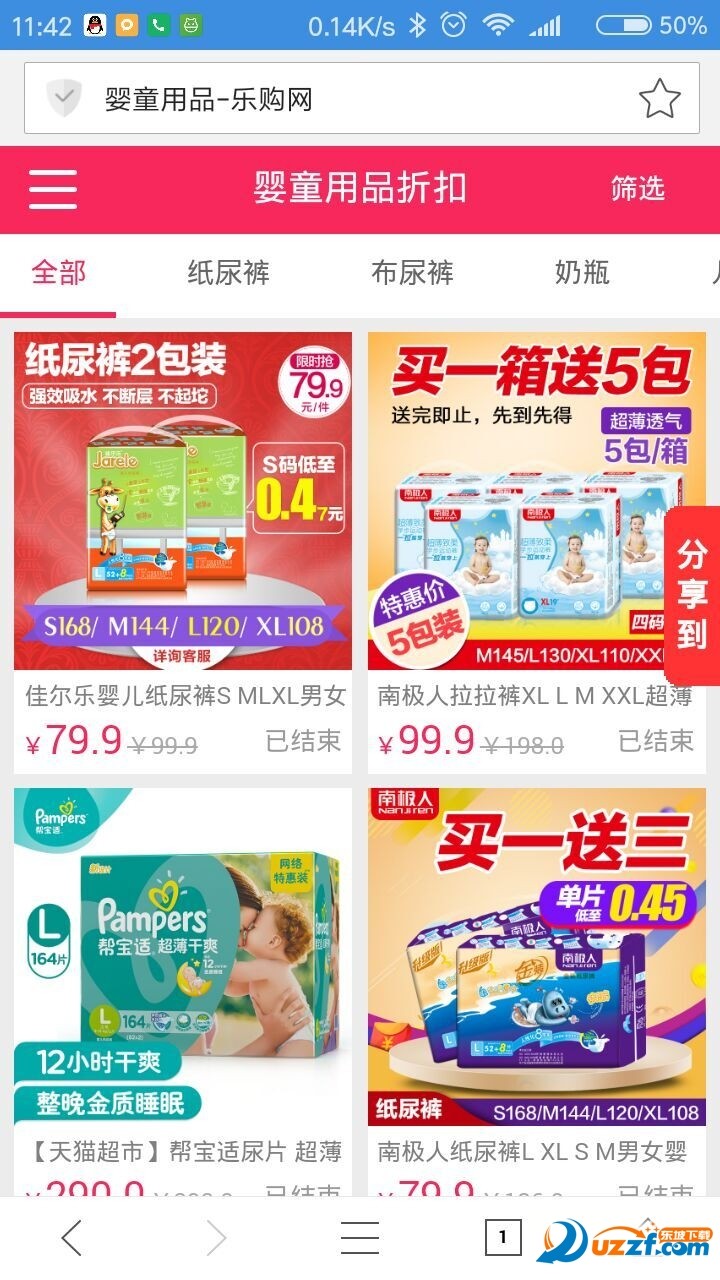Tap the address bar showing 婴童用品-乐购网
720x1280 pixels.
(330, 99)
